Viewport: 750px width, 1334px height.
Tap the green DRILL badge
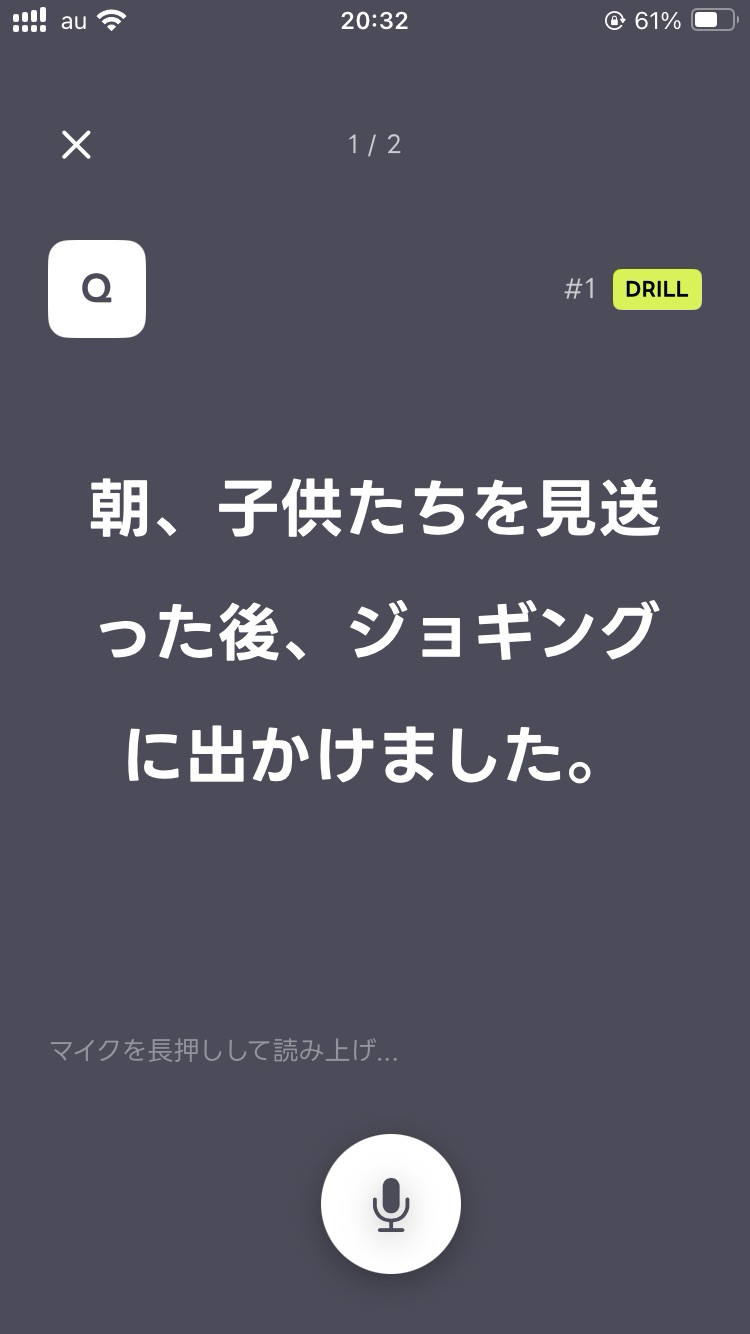tap(657, 289)
